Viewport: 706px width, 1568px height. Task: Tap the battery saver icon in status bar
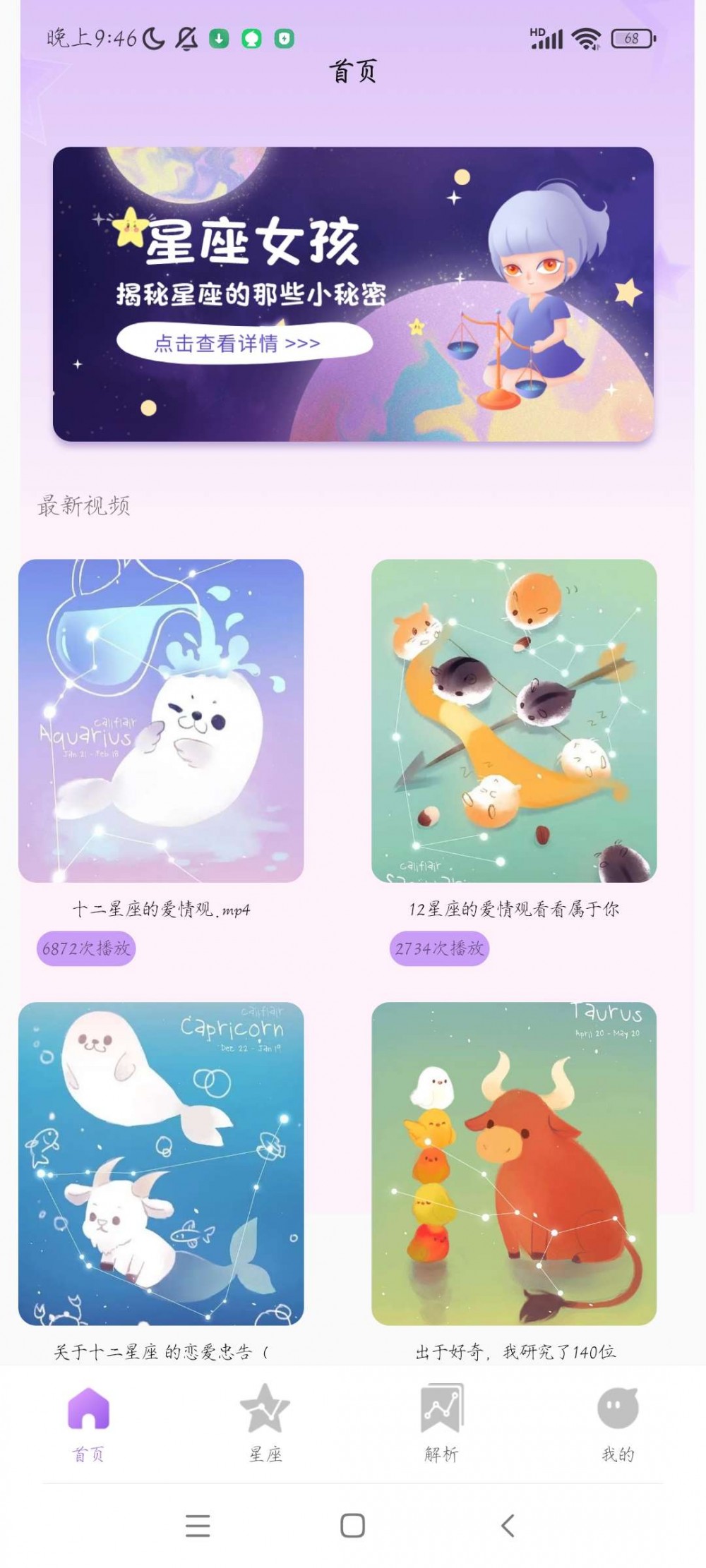tap(284, 40)
